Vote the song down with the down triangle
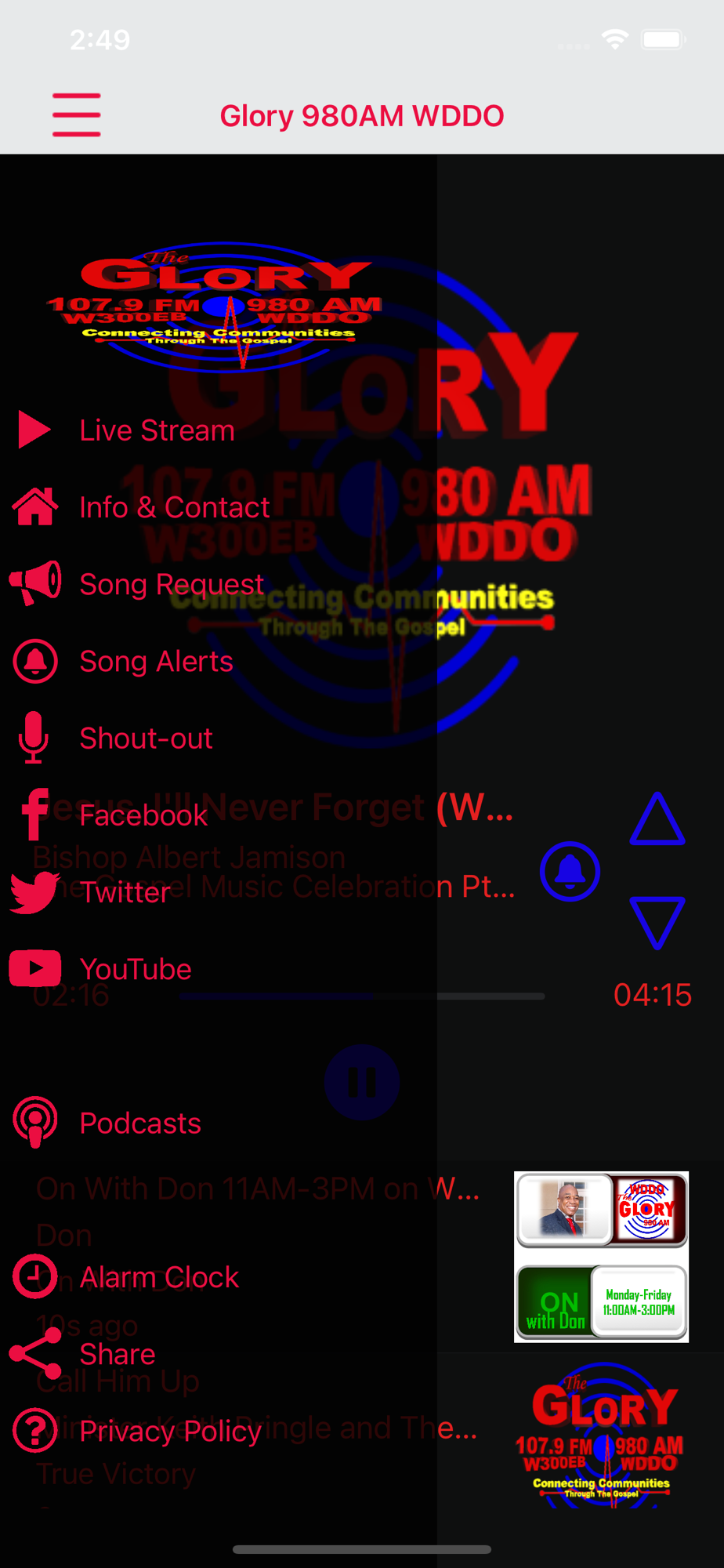The image size is (724, 1568). 657,922
